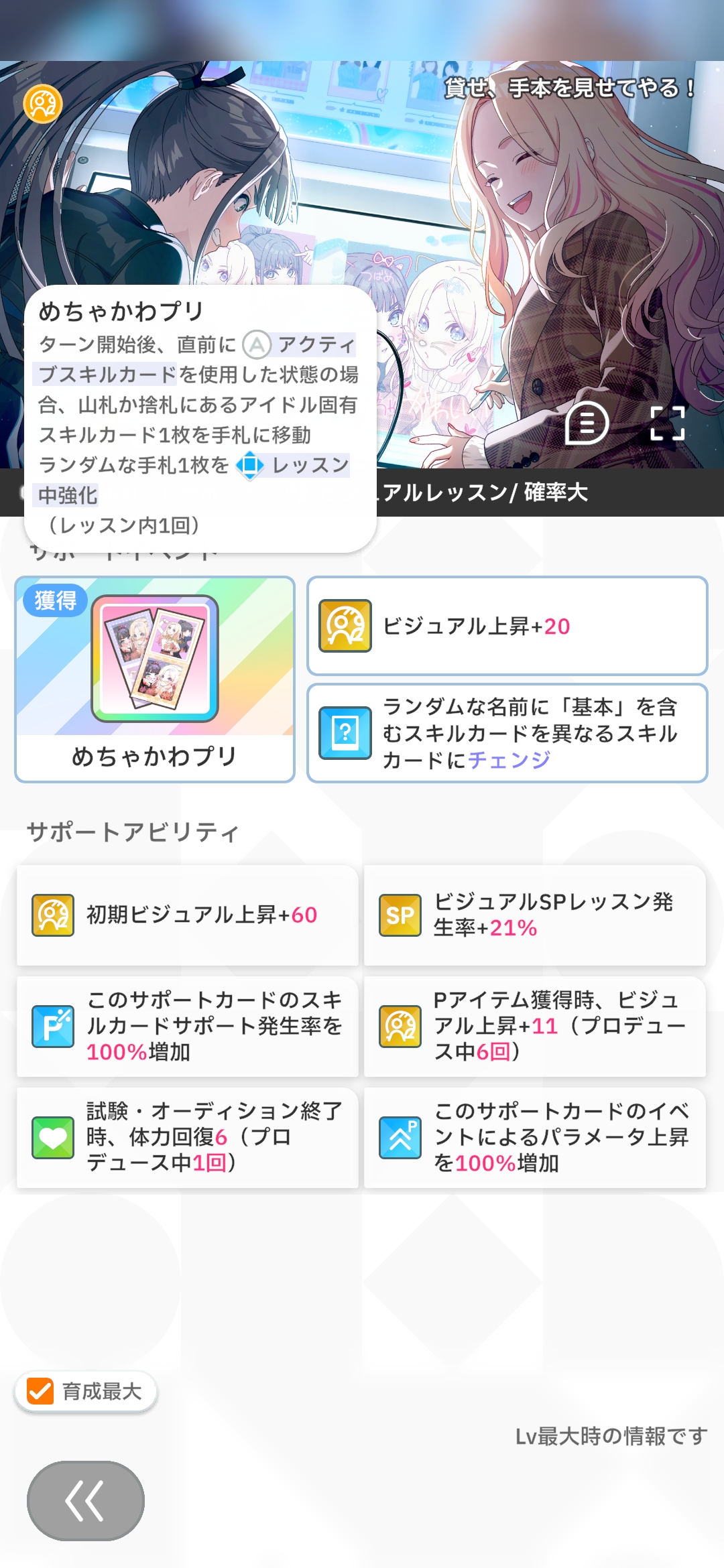Expand the card illustration to fullscreen

(668, 423)
